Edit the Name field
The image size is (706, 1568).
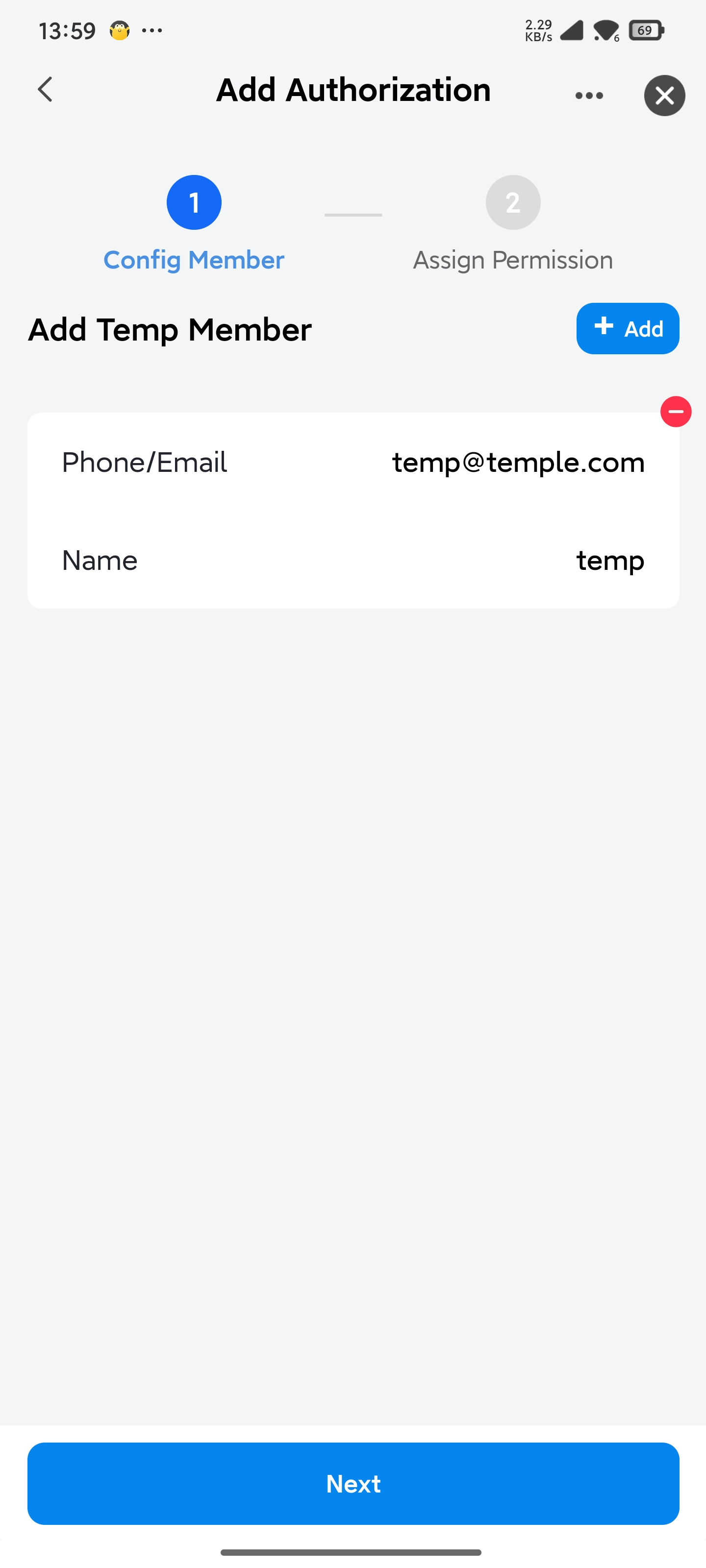pos(609,560)
